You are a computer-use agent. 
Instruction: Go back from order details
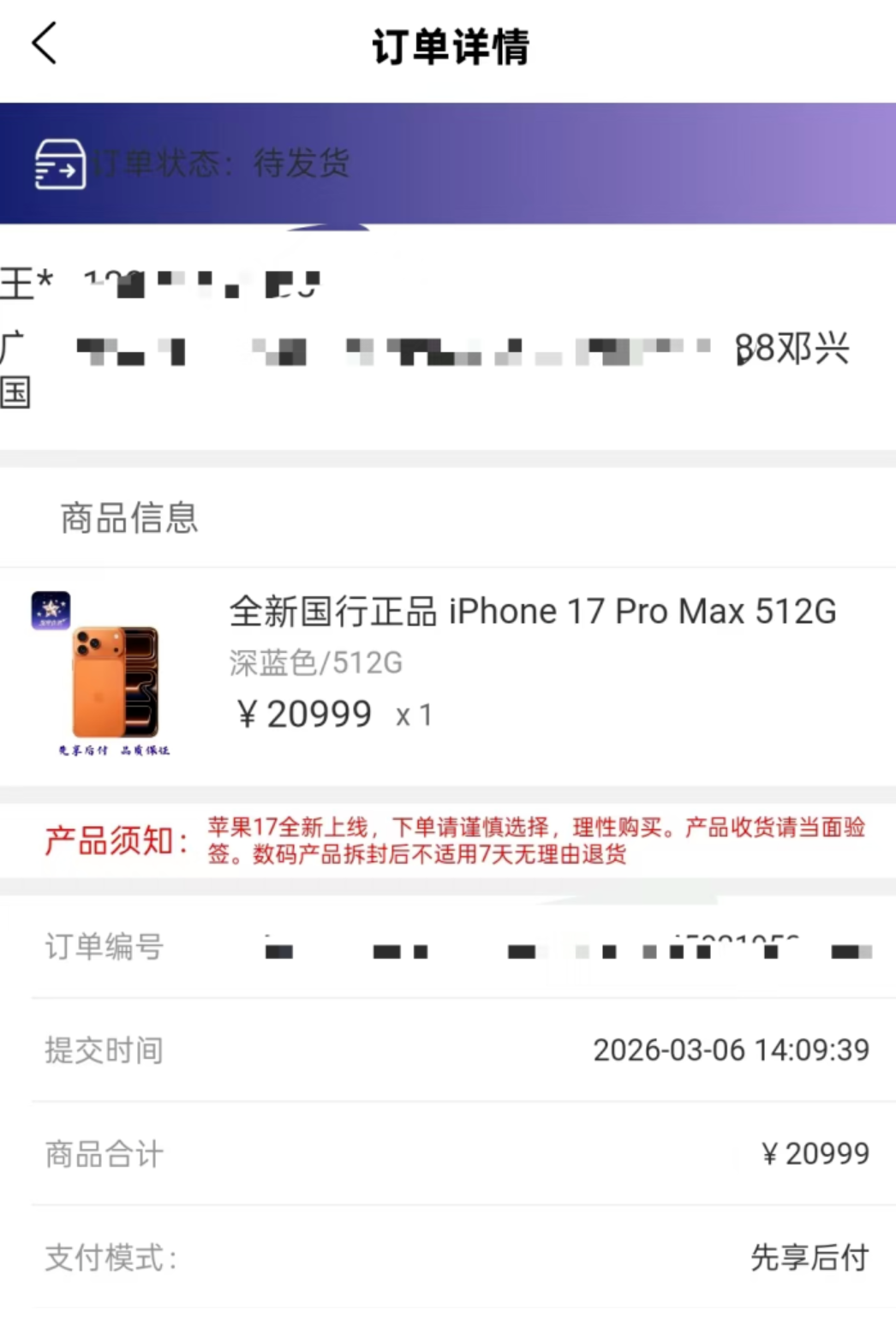coord(45,44)
